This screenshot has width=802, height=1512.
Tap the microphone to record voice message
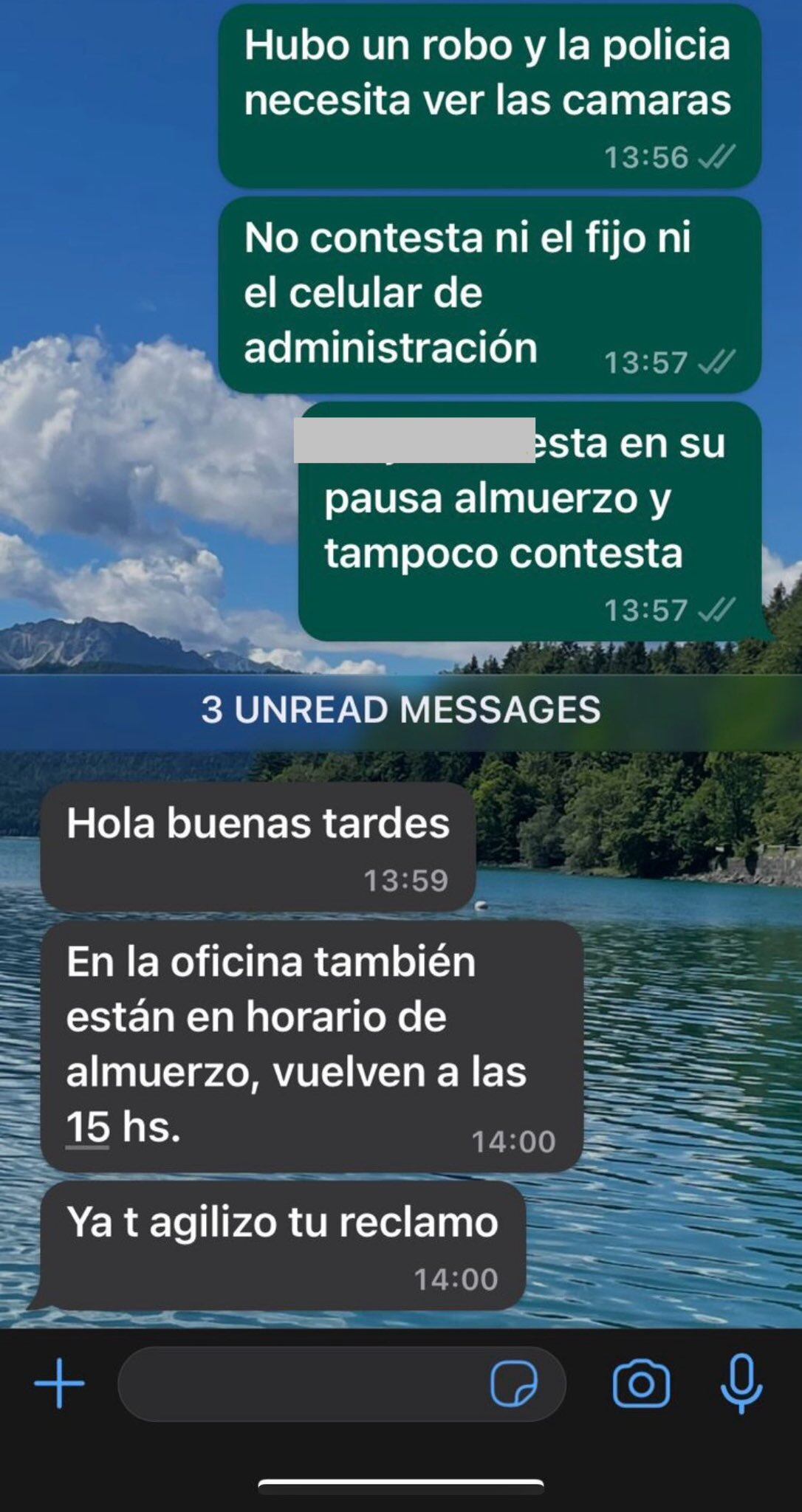(x=741, y=1384)
